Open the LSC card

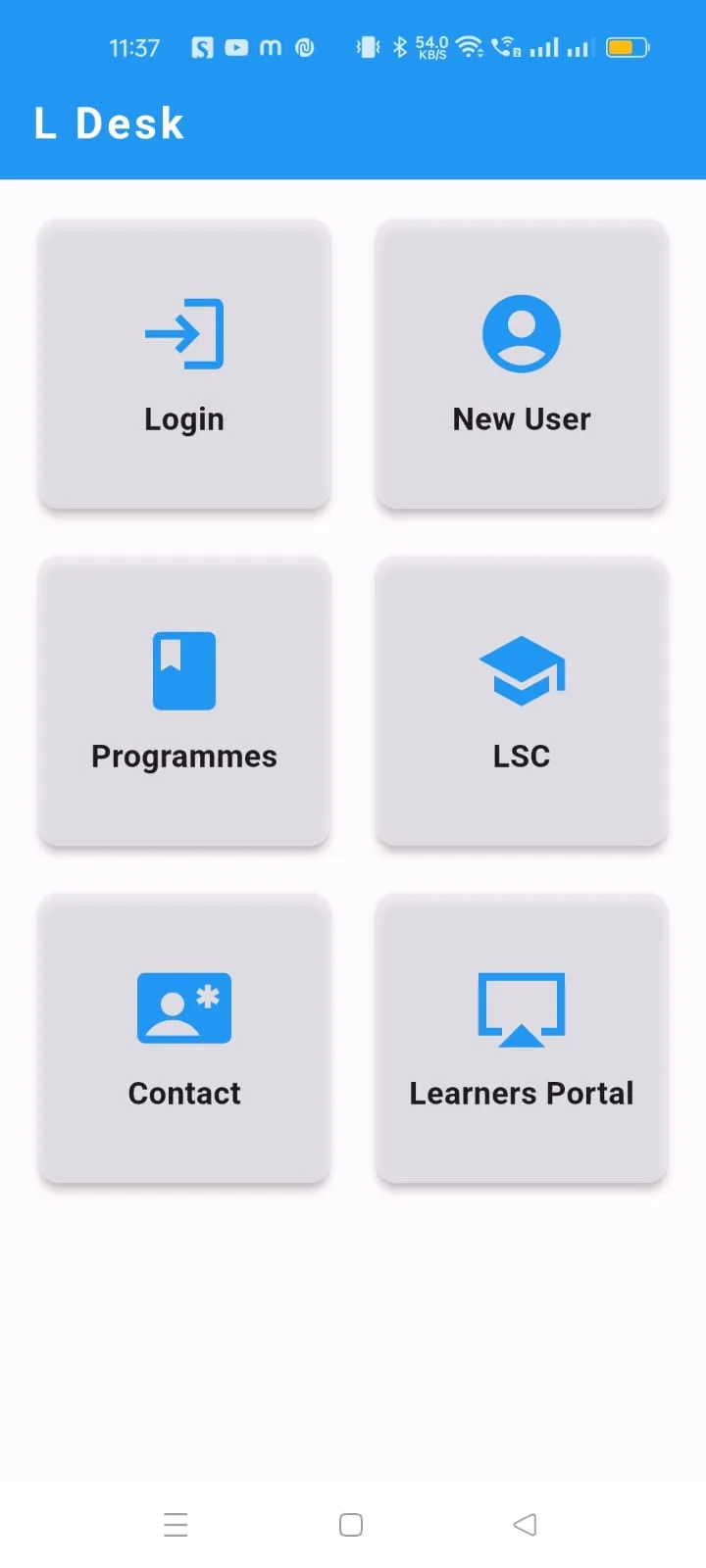pos(522,702)
